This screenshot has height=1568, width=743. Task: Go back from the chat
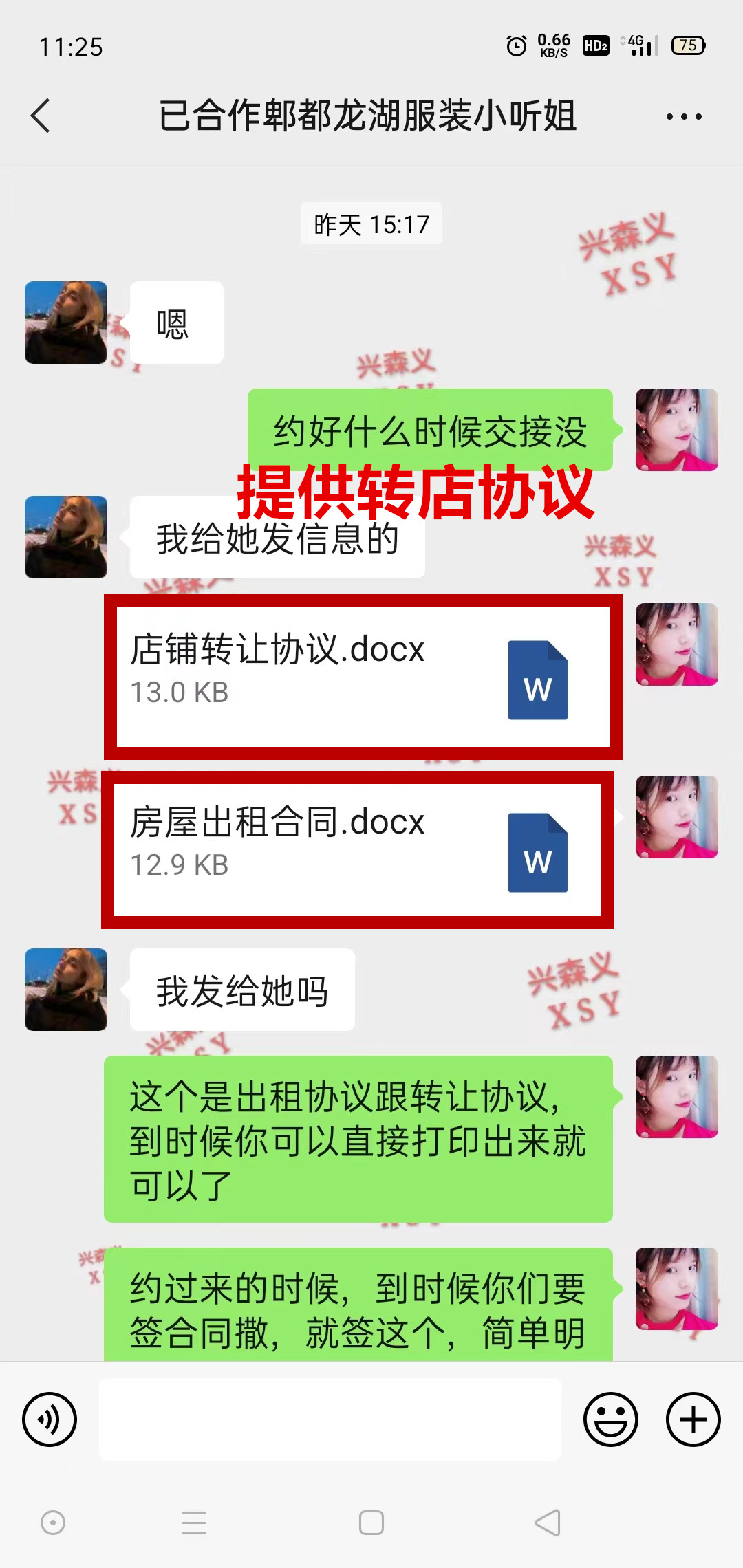pyautogui.click(x=41, y=116)
